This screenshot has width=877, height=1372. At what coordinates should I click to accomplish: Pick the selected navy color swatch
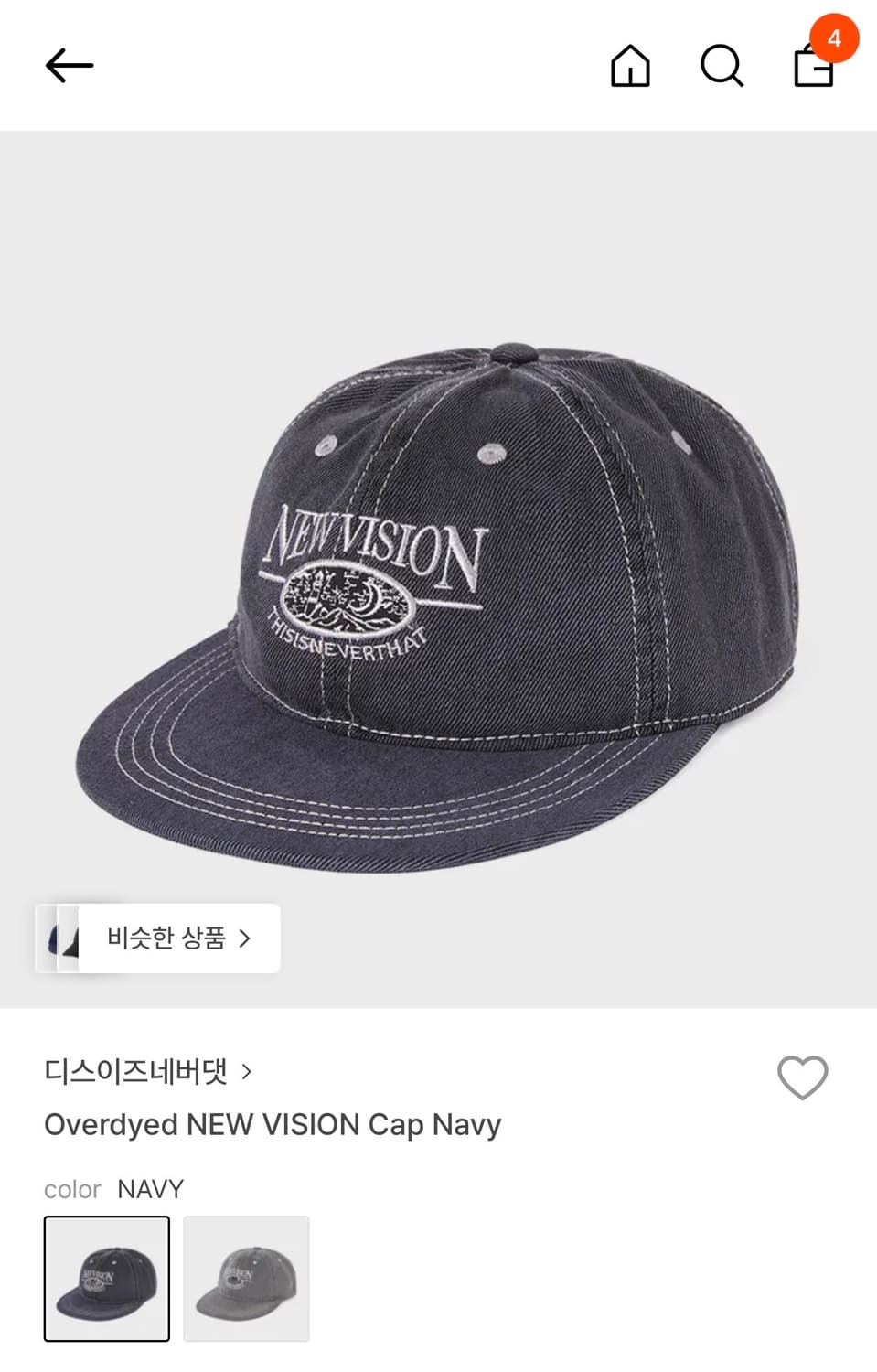(107, 1278)
